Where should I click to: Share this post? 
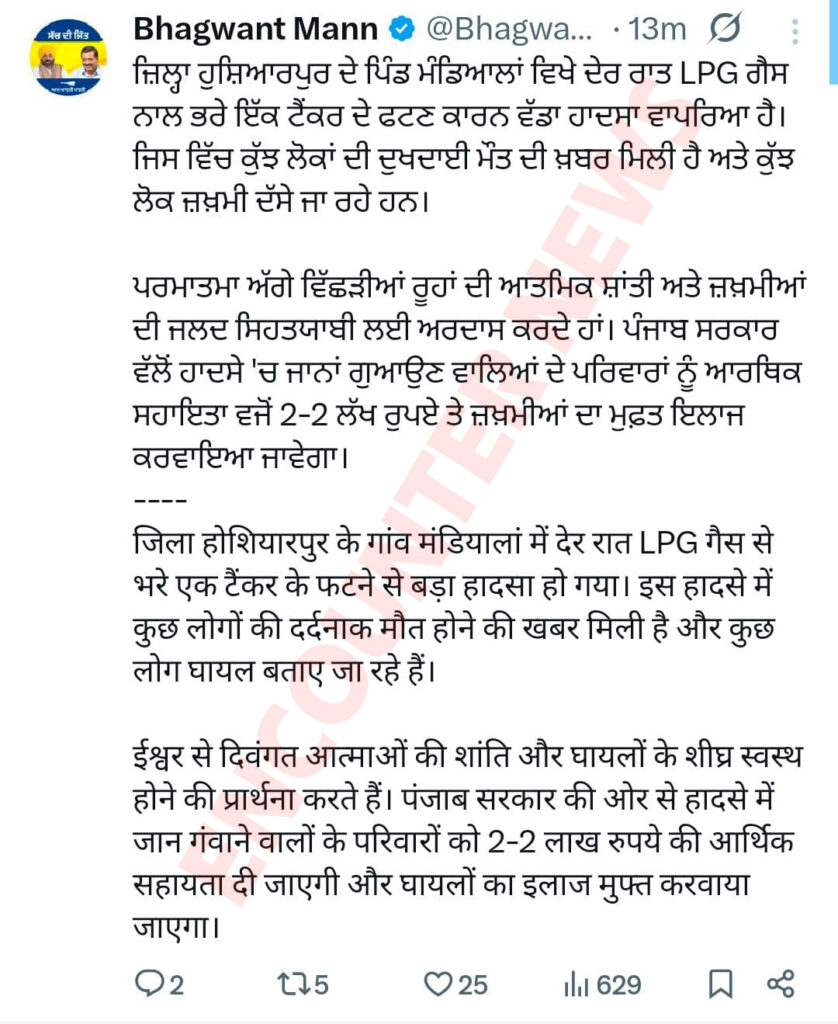pyautogui.click(x=782, y=984)
